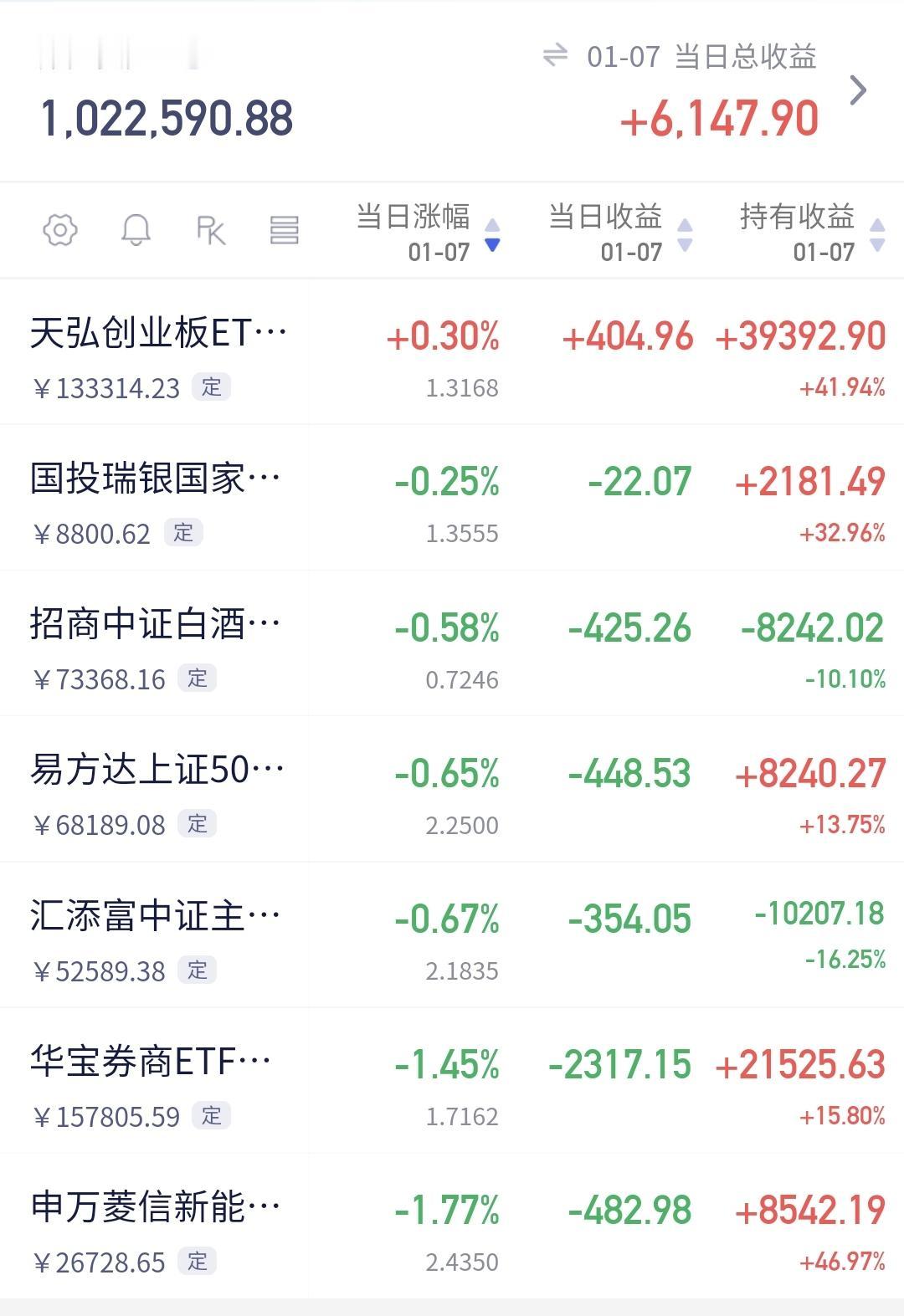Open the 招商中证白酒 fund row
This screenshot has width=904, height=1316.
[452, 643]
